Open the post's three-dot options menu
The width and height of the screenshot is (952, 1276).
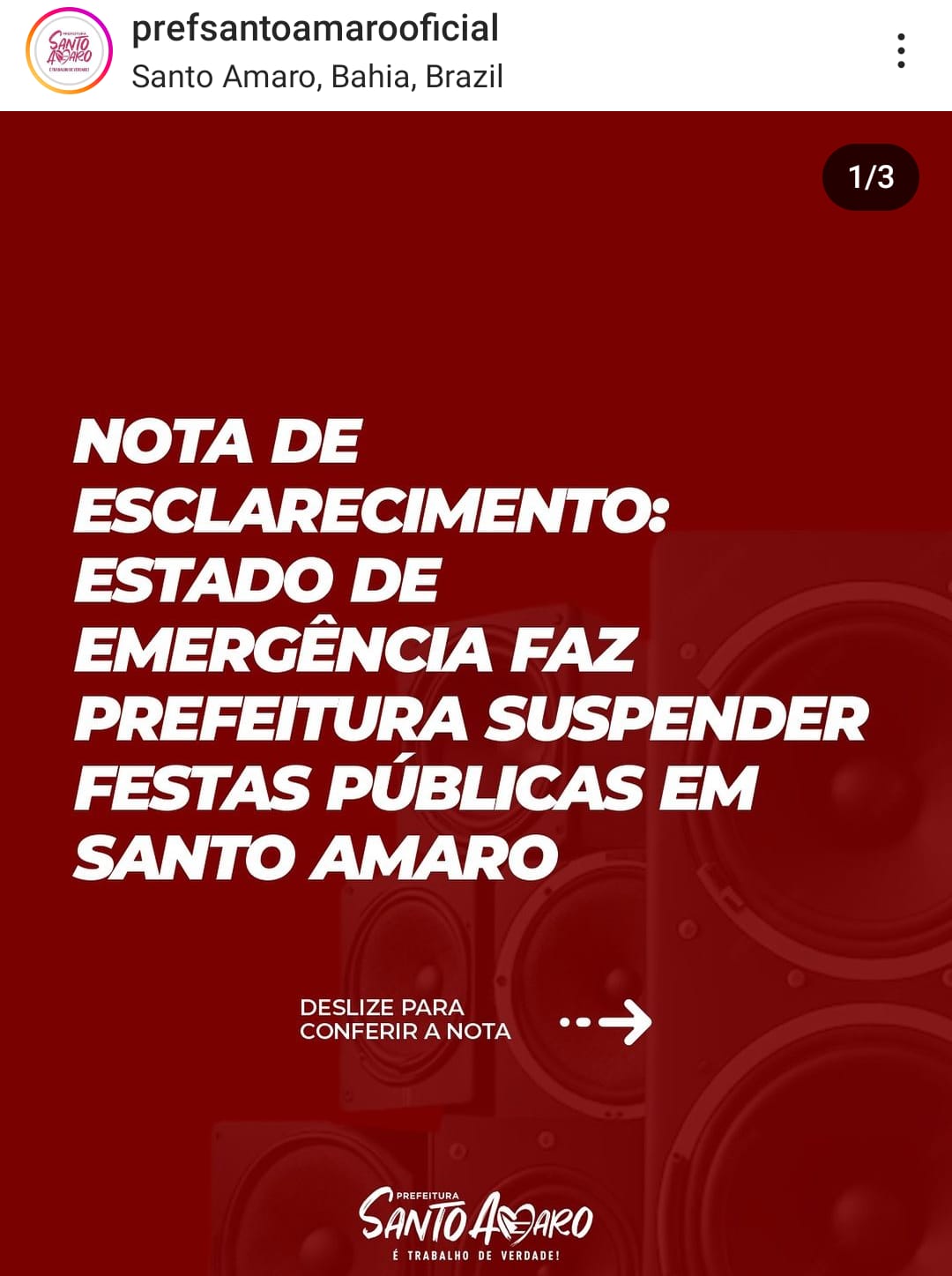click(x=900, y=51)
